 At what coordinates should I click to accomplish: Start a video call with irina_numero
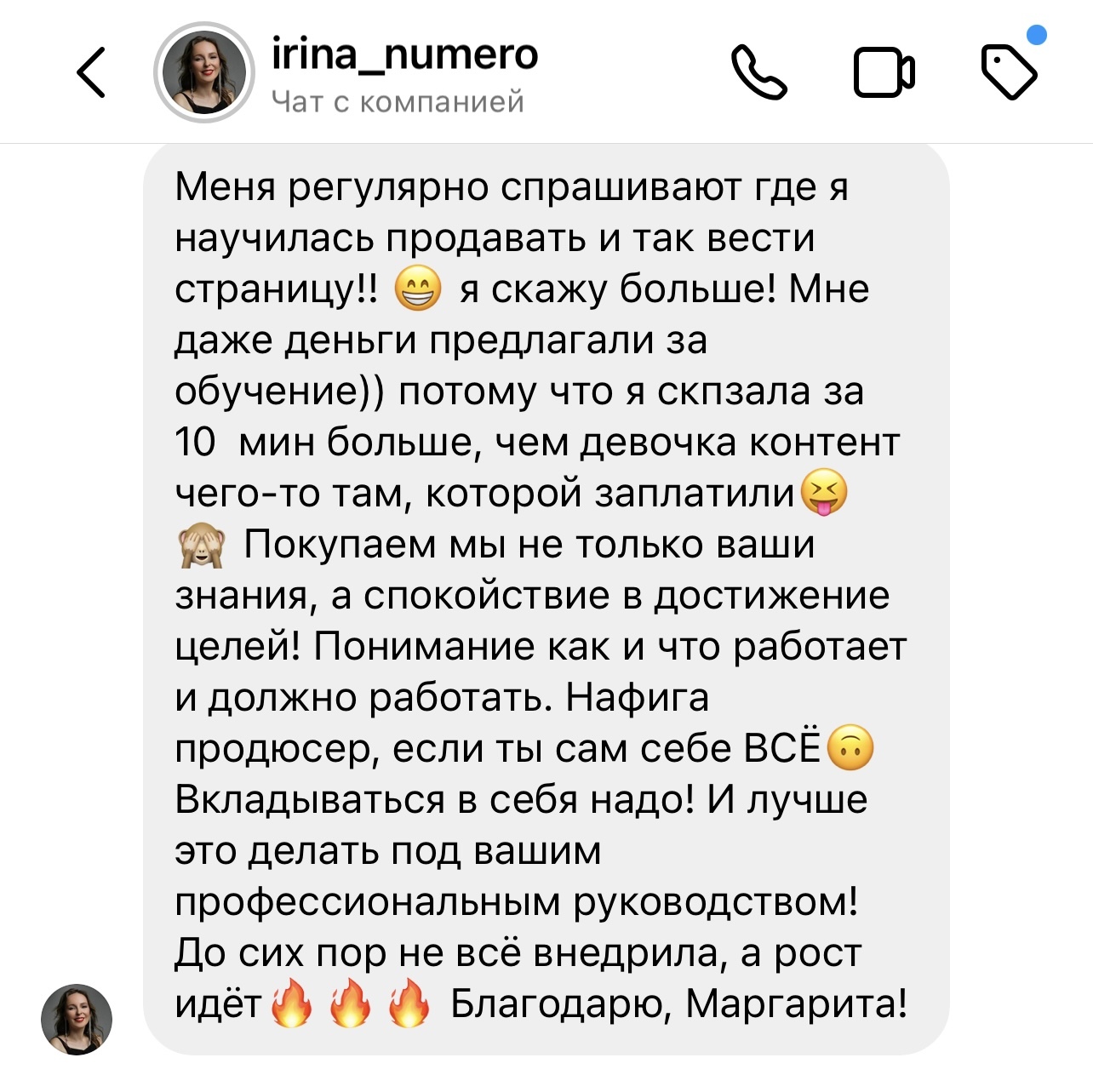(x=884, y=73)
